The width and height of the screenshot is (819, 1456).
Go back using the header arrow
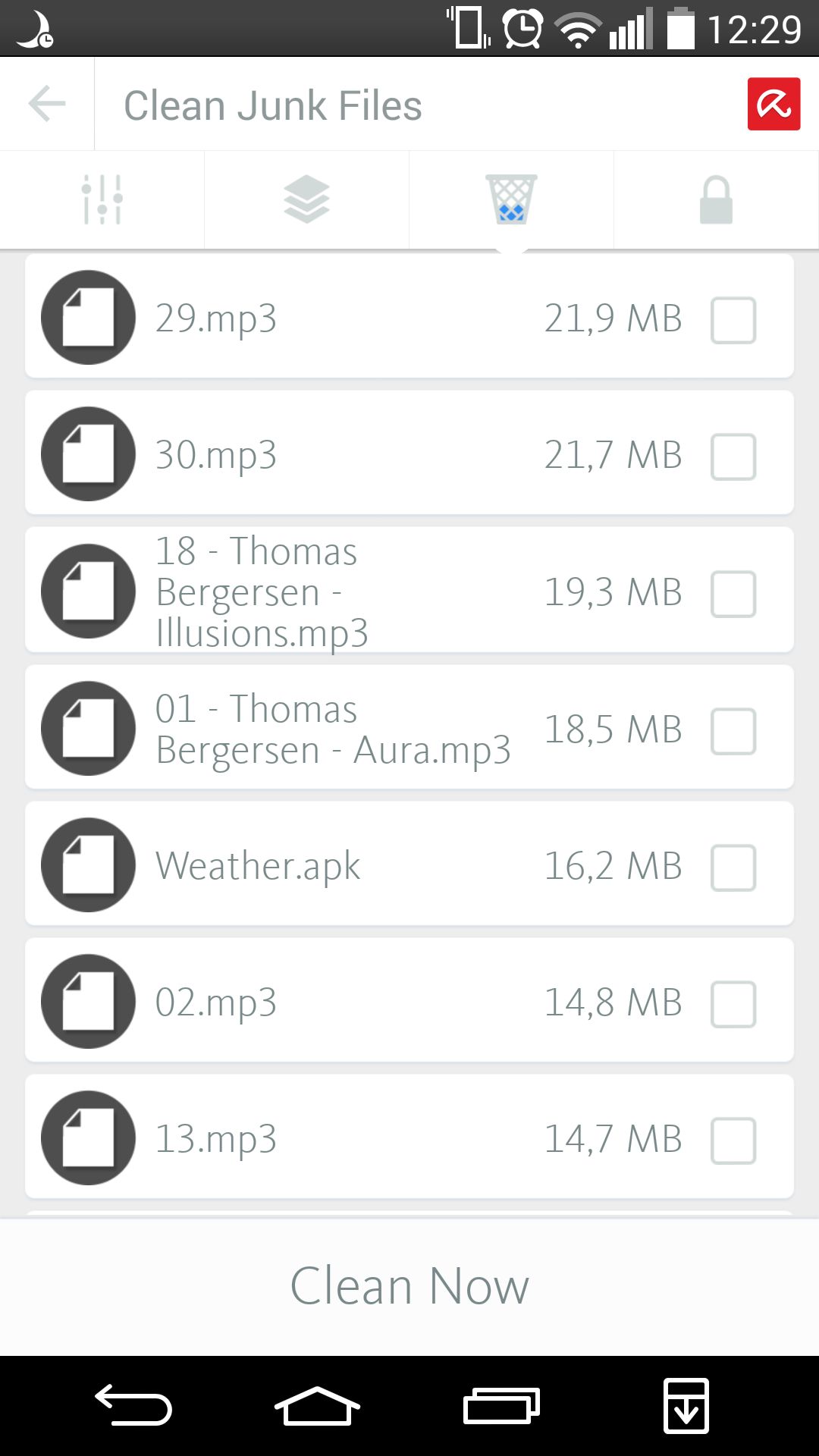47,104
